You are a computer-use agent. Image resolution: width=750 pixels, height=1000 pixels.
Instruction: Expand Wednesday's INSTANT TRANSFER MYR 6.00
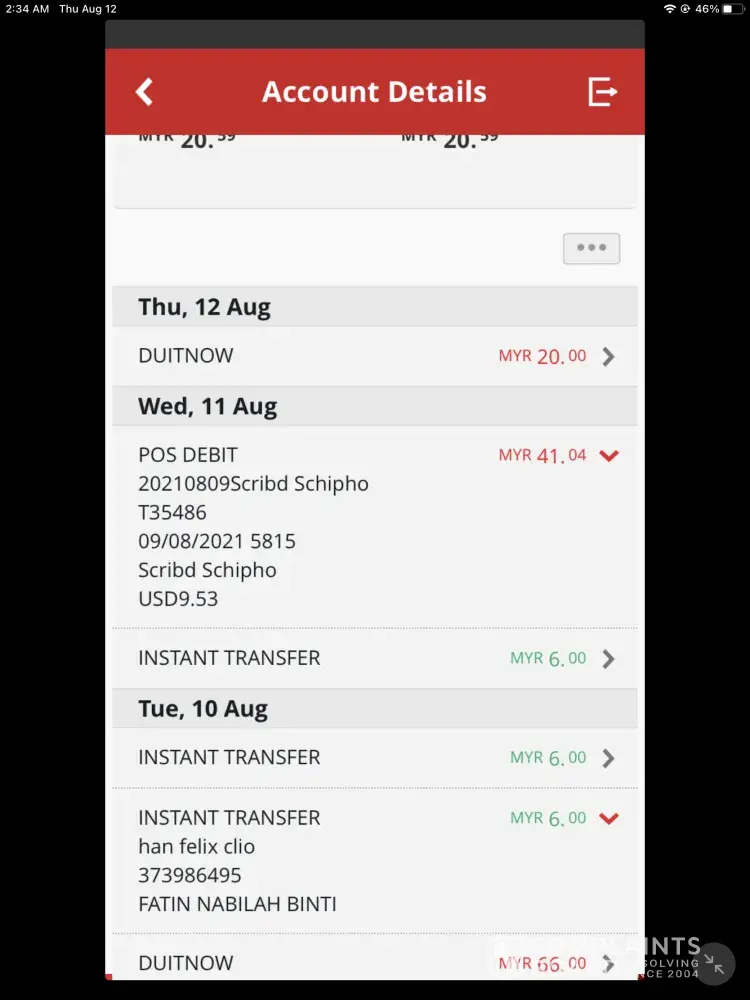pos(608,659)
